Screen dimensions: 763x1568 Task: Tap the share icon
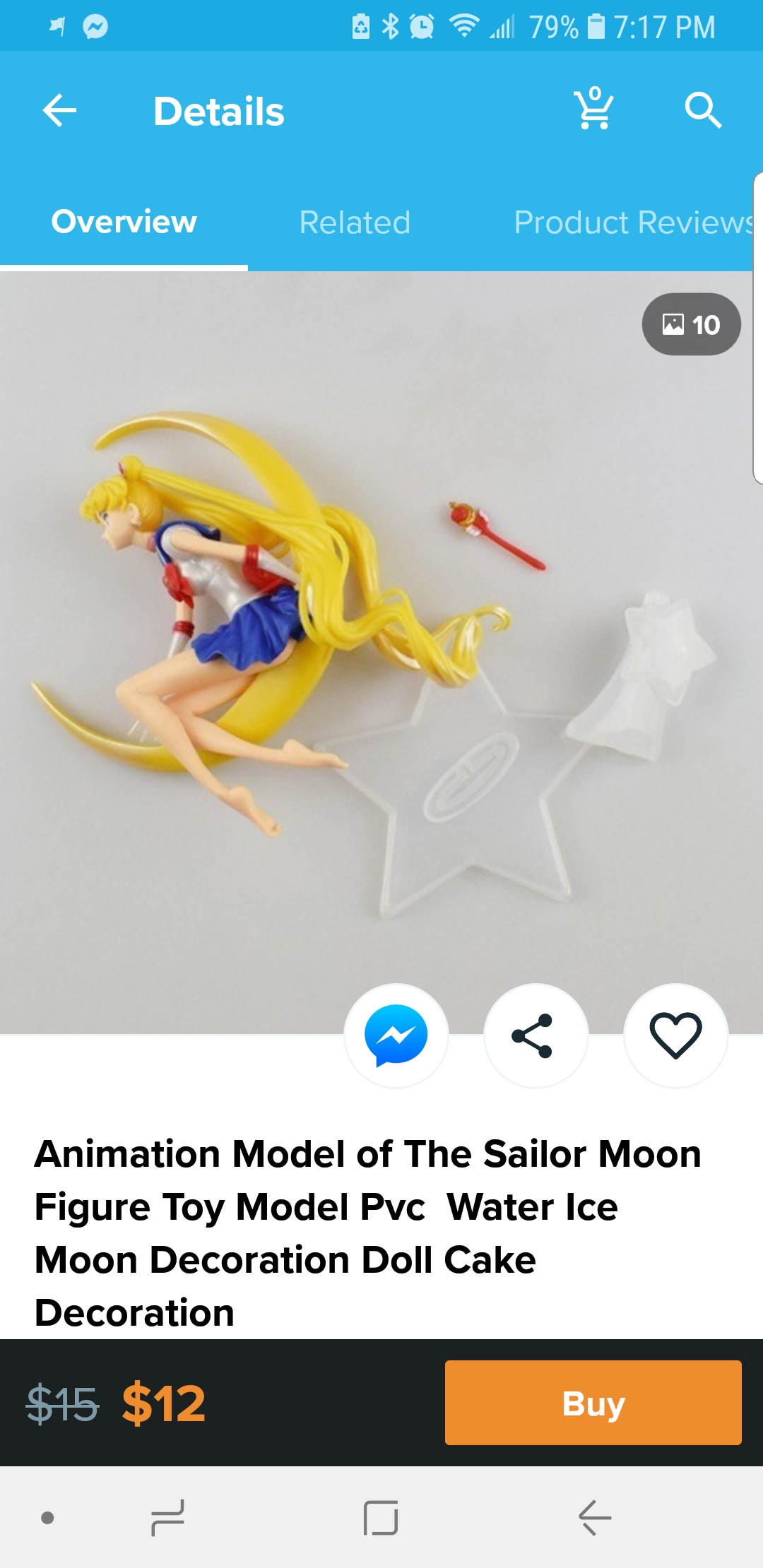click(535, 1035)
